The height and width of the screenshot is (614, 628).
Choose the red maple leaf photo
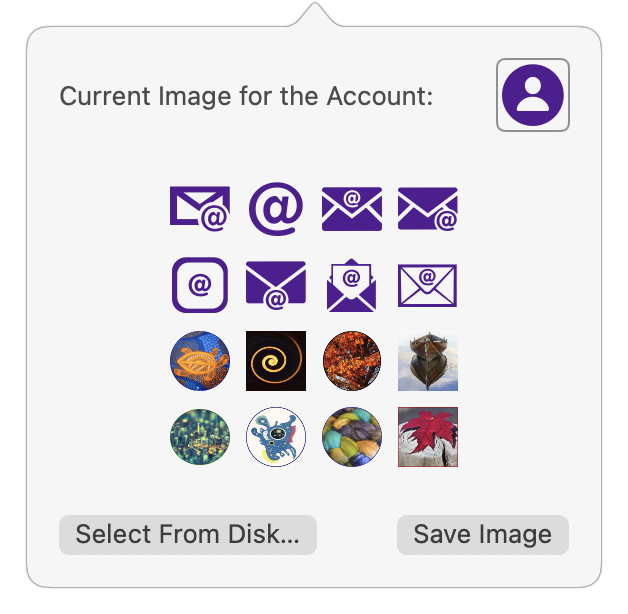428,437
